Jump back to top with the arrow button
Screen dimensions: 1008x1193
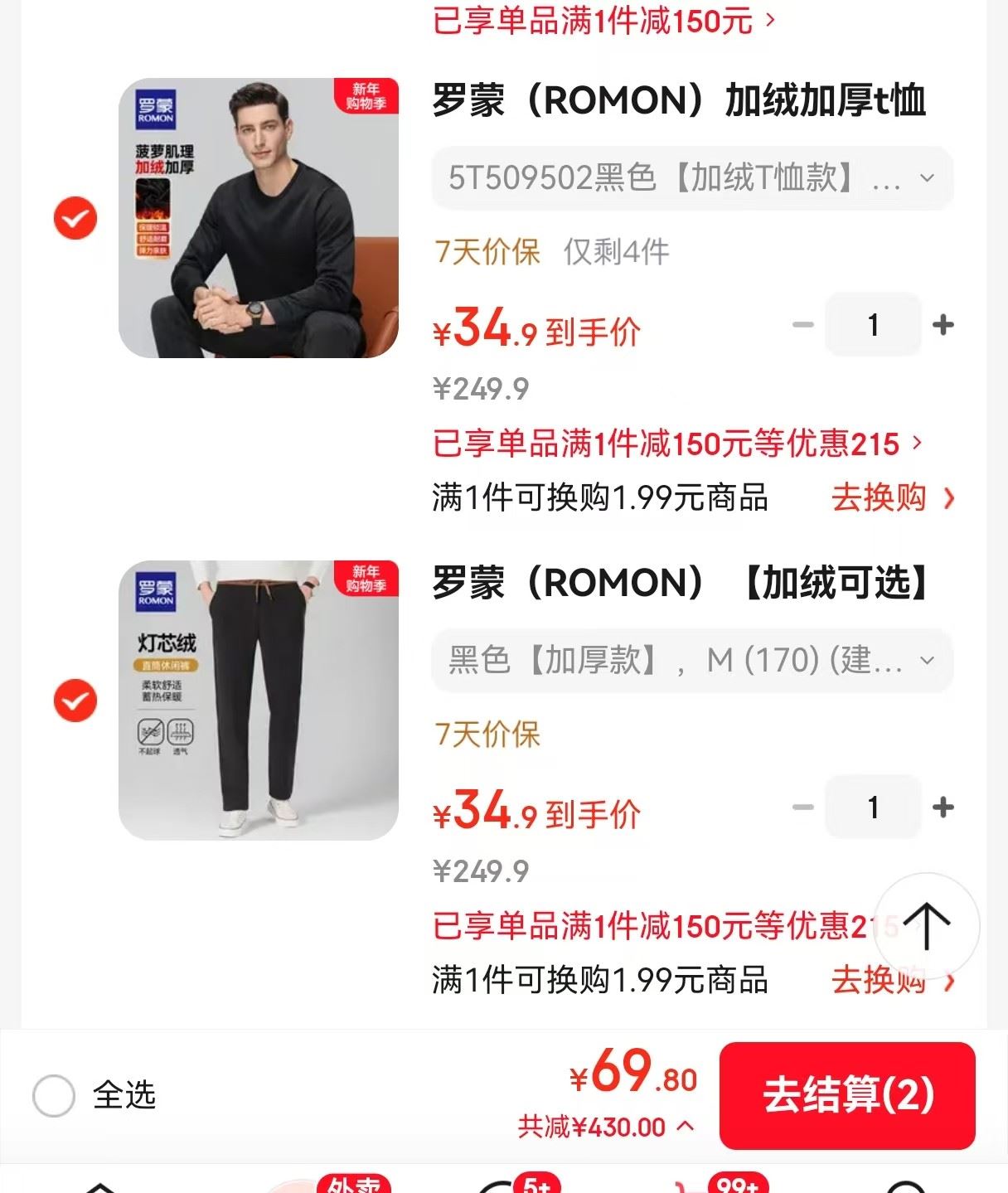926,926
